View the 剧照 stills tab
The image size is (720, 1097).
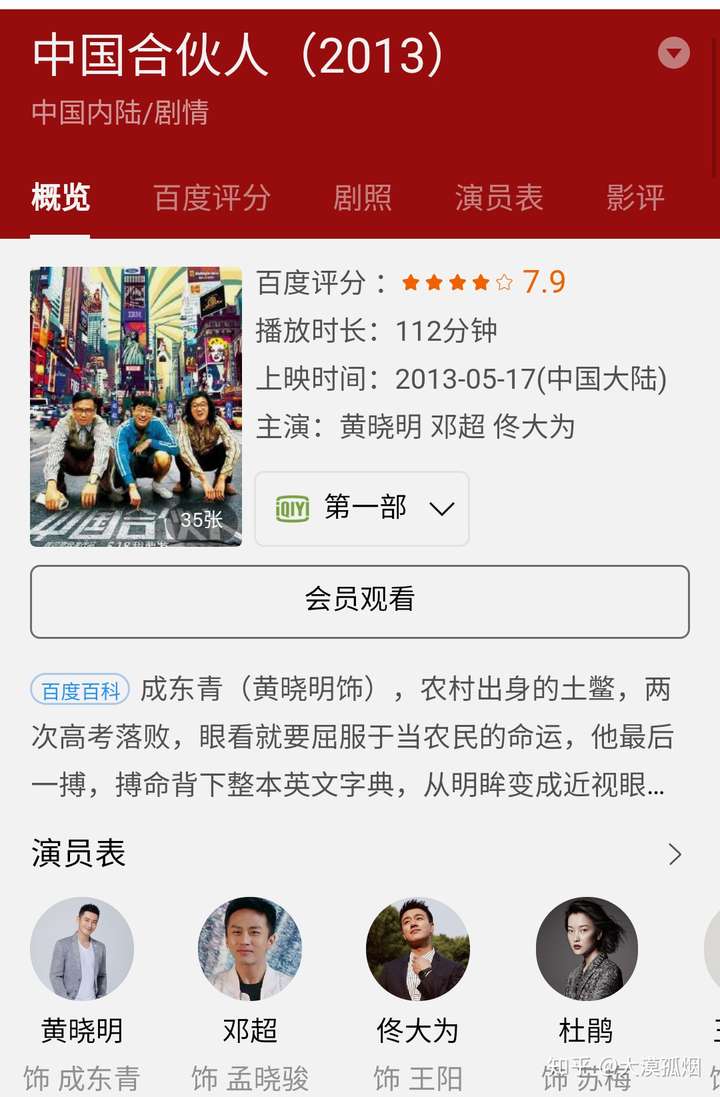point(364,198)
